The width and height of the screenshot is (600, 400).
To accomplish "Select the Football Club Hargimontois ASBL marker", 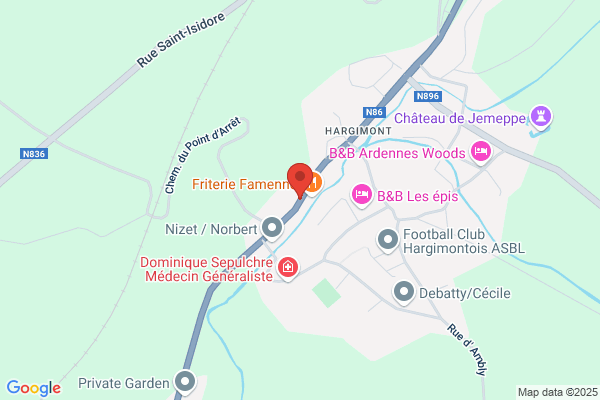I will (x=388, y=241).
